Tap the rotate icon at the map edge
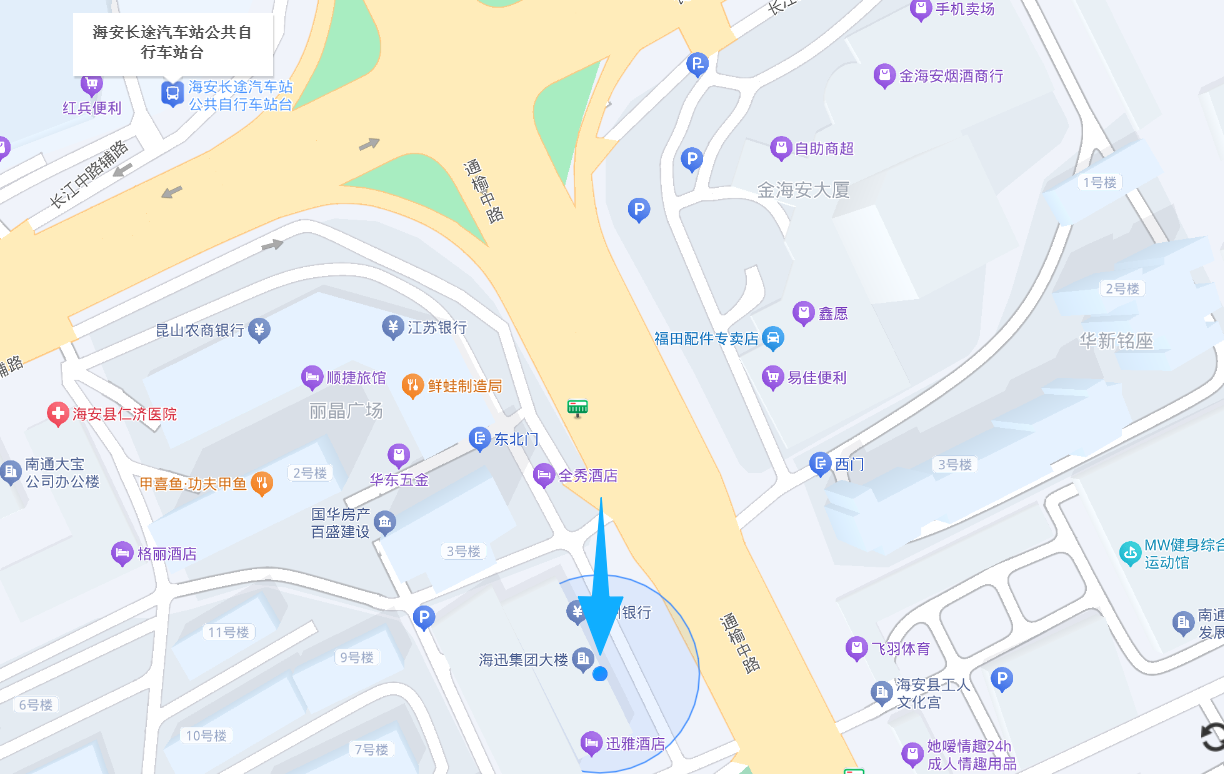This screenshot has width=1224, height=774. pyautogui.click(x=1212, y=737)
